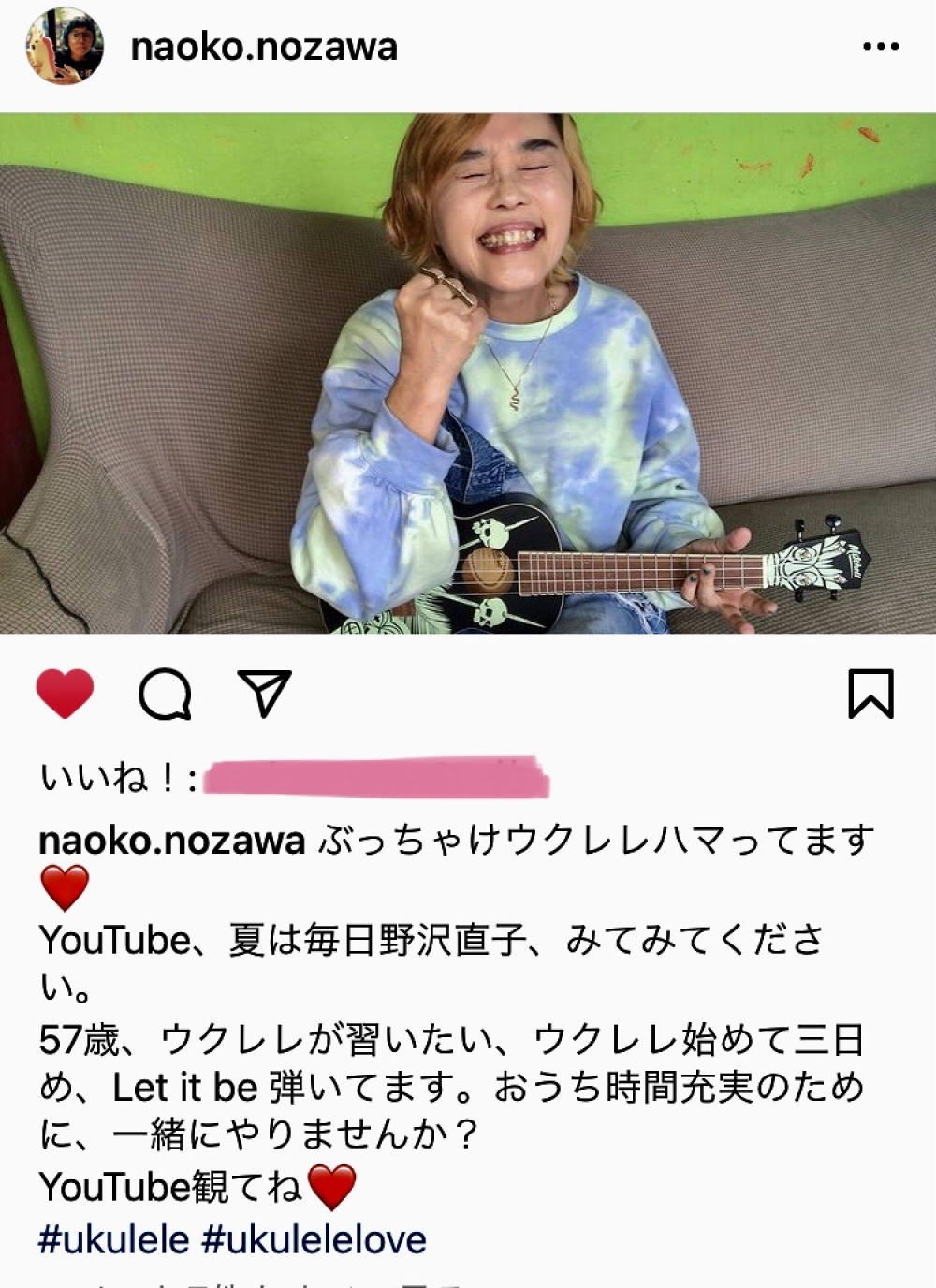Share the post via the paper plane icon
This screenshot has width=936, height=1288.
pyautogui.click(x=265, y=695)
